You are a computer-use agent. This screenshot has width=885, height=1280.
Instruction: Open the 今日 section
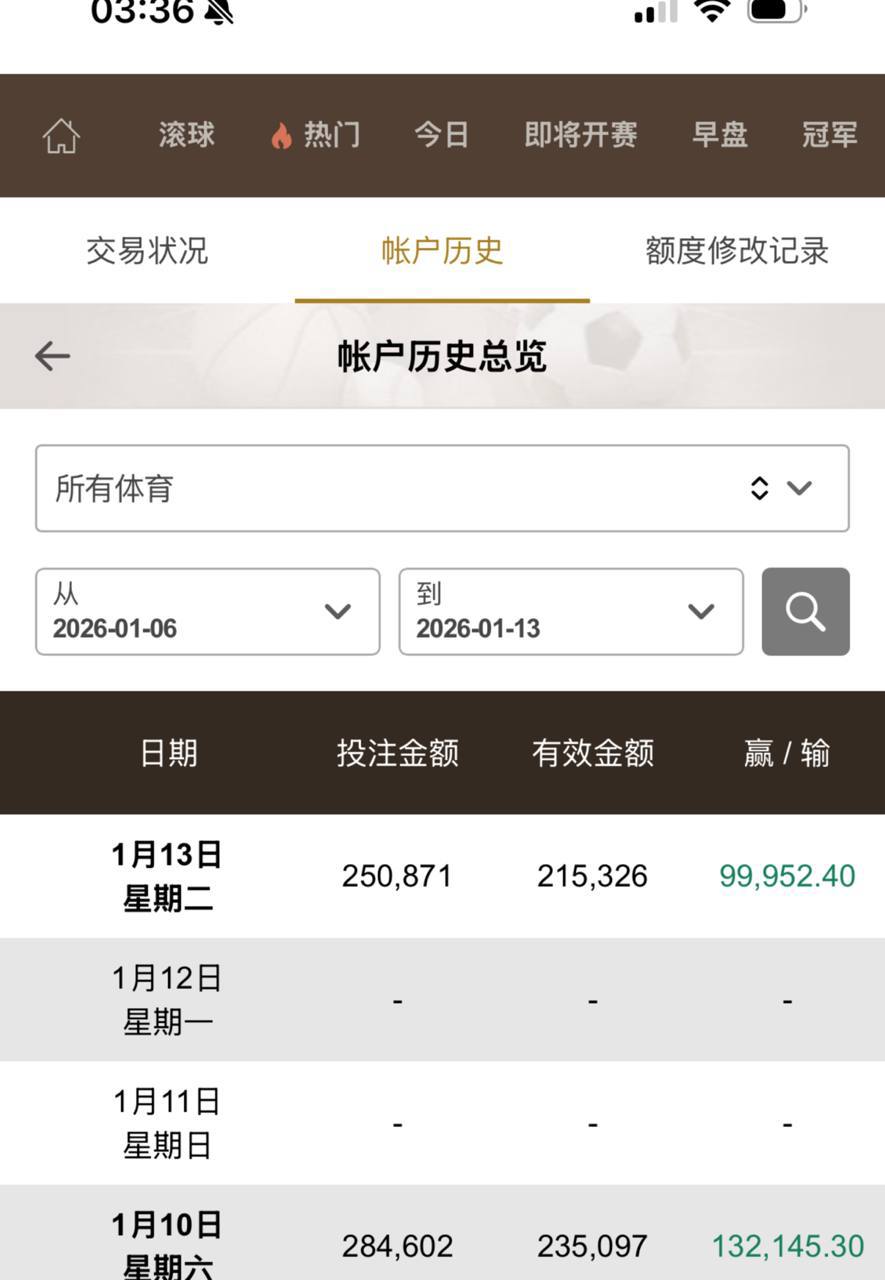click(x=442, y=135)
